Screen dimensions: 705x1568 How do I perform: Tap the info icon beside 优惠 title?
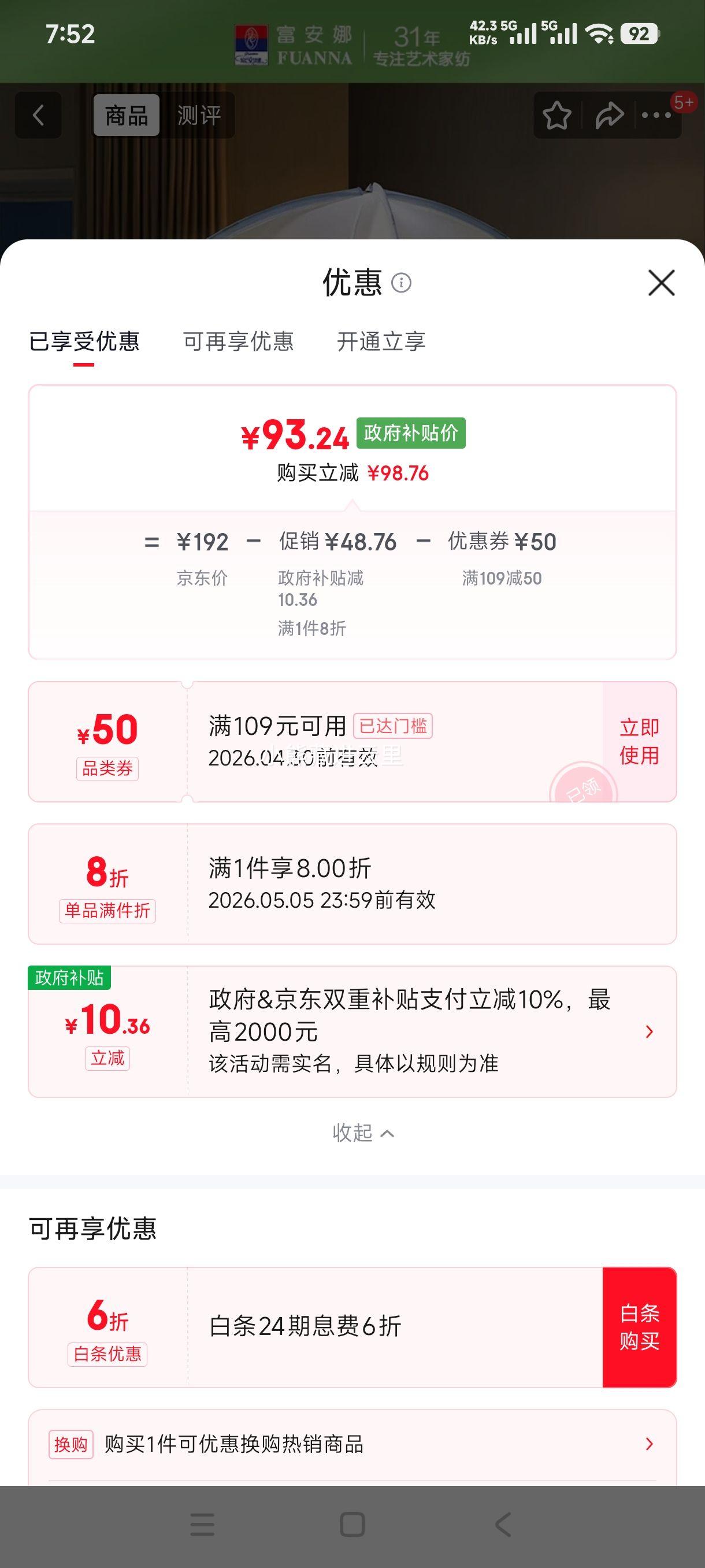pyautogui.click(x=401, y=284)
